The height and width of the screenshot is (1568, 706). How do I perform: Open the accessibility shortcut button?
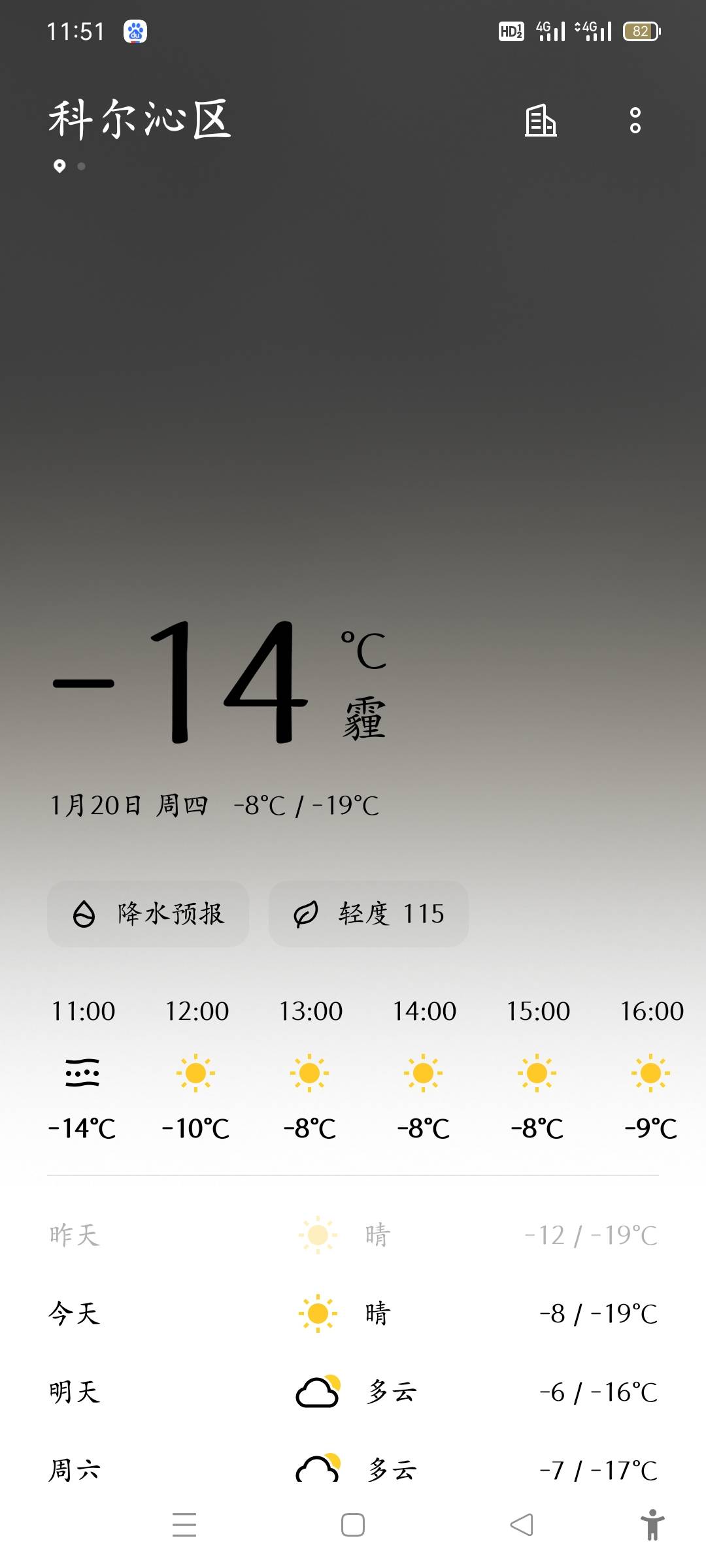tap(652, 1525)
